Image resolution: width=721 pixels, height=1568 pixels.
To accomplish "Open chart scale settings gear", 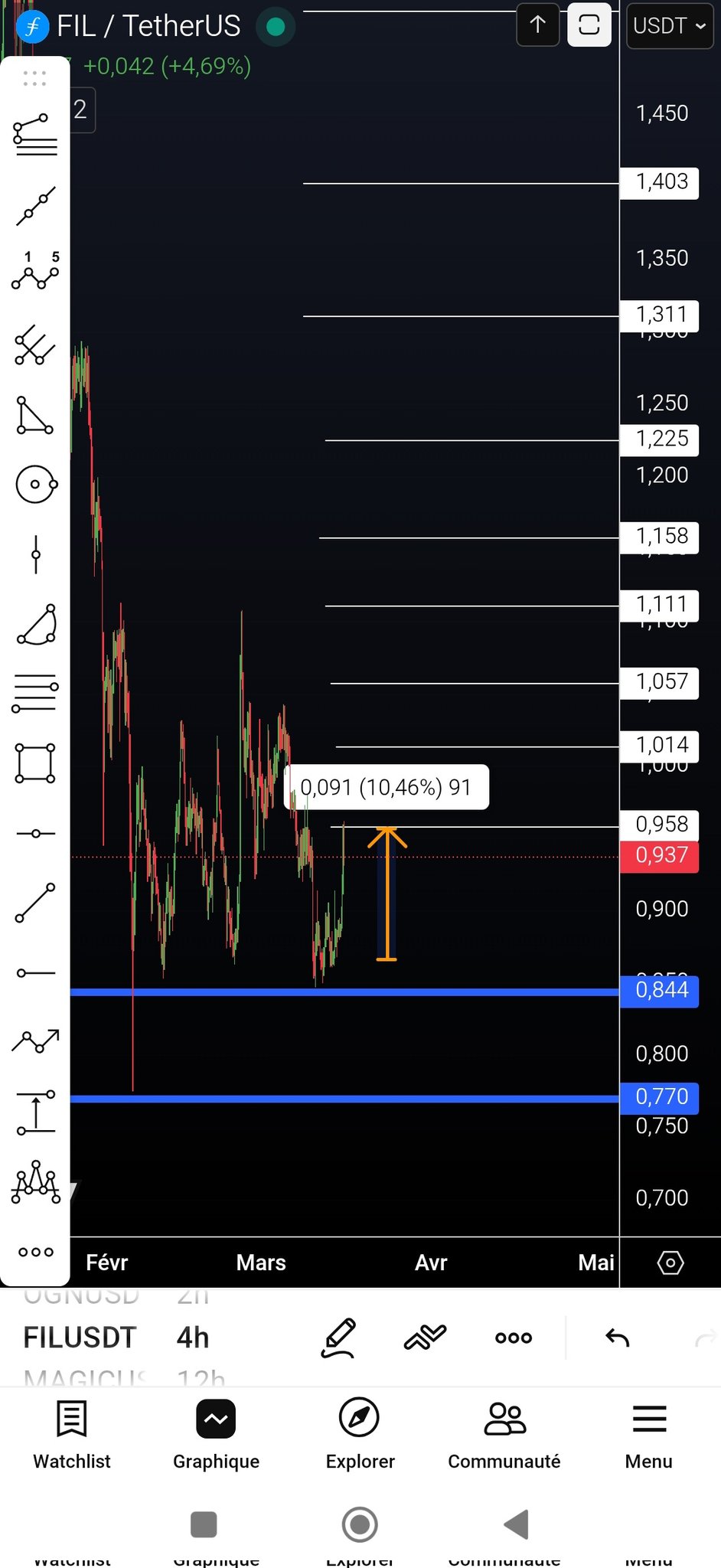I will 670,1263.
